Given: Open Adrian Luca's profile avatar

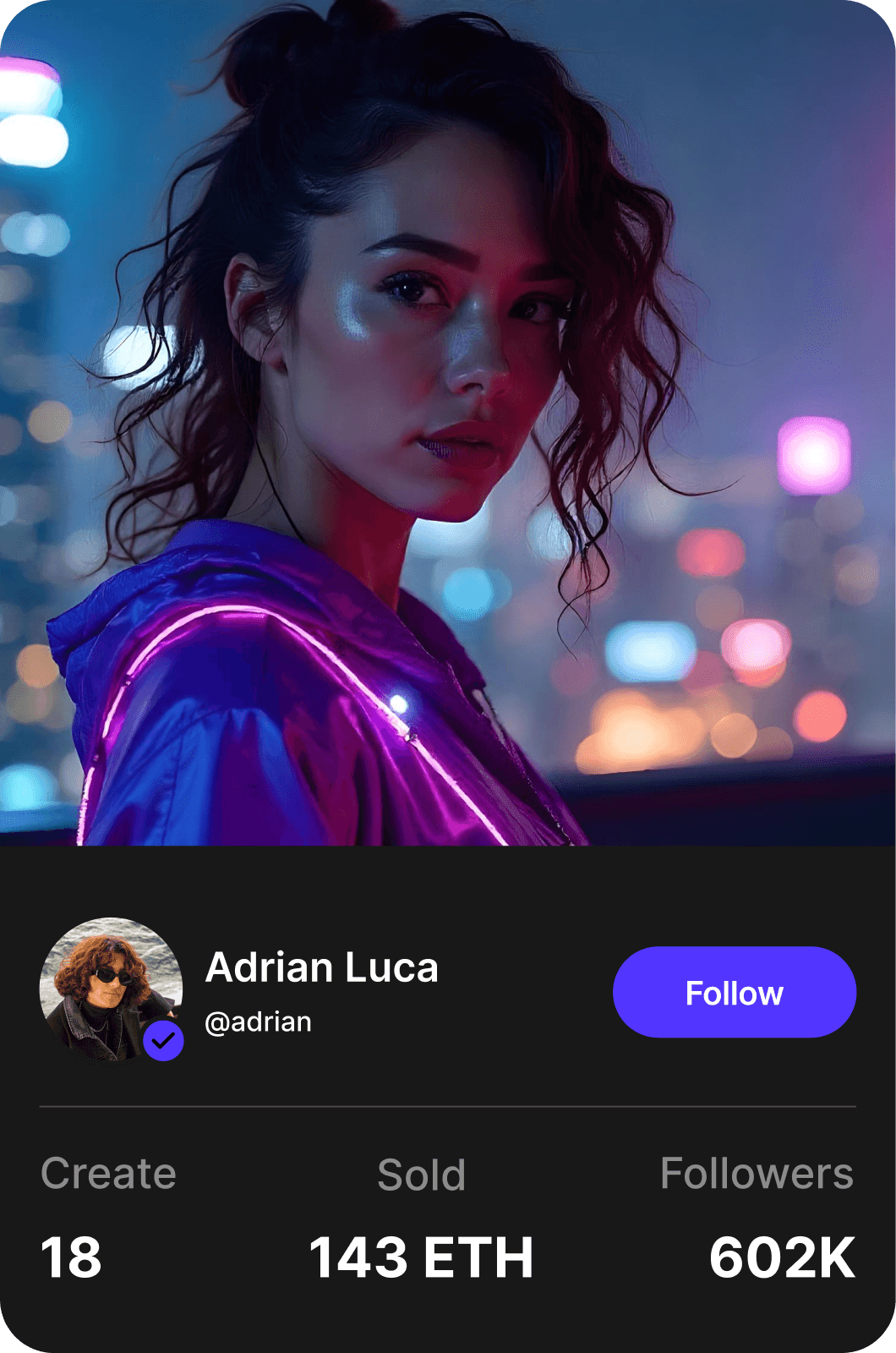Looking at the screenshot, I should pos(111,989).
